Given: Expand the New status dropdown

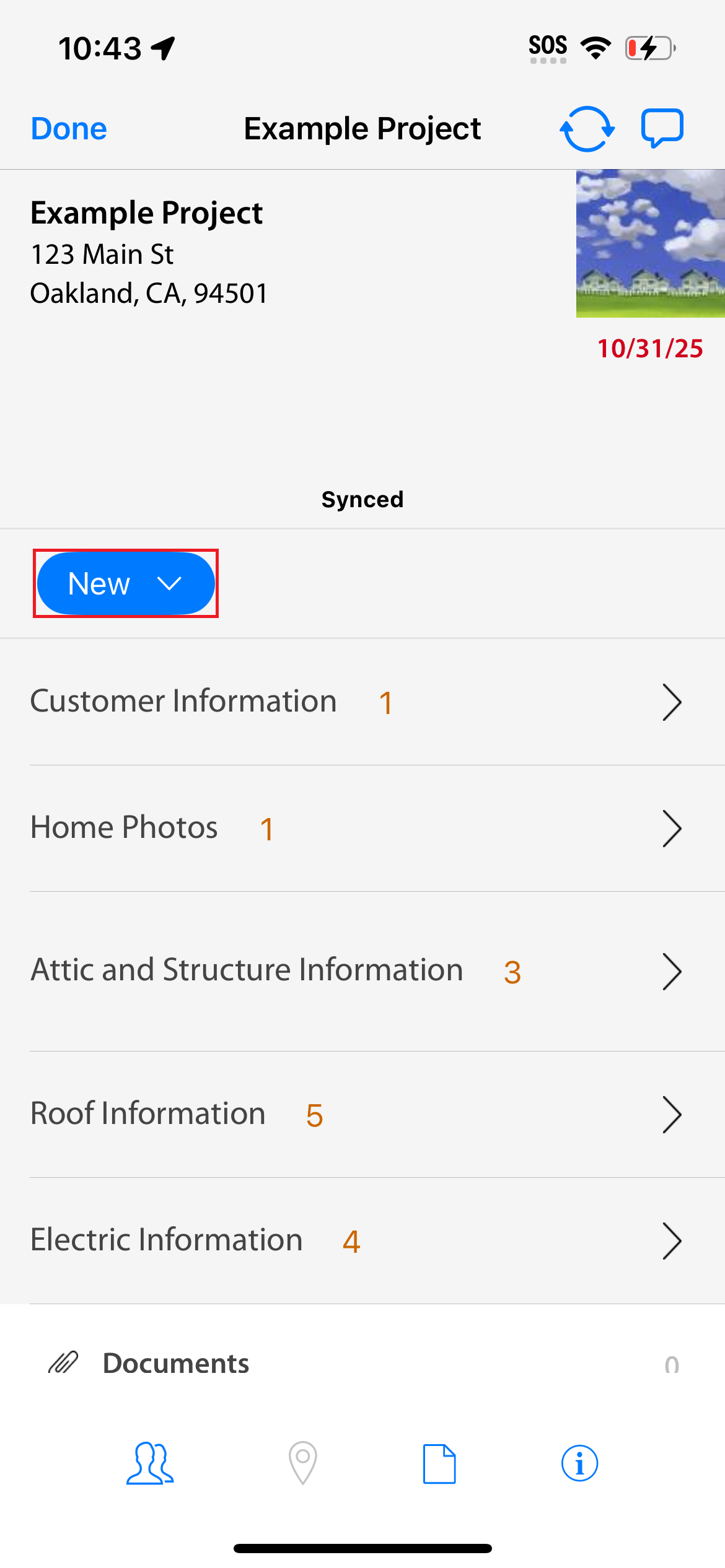Looking at the screenshot, I should tap(126, 583).
